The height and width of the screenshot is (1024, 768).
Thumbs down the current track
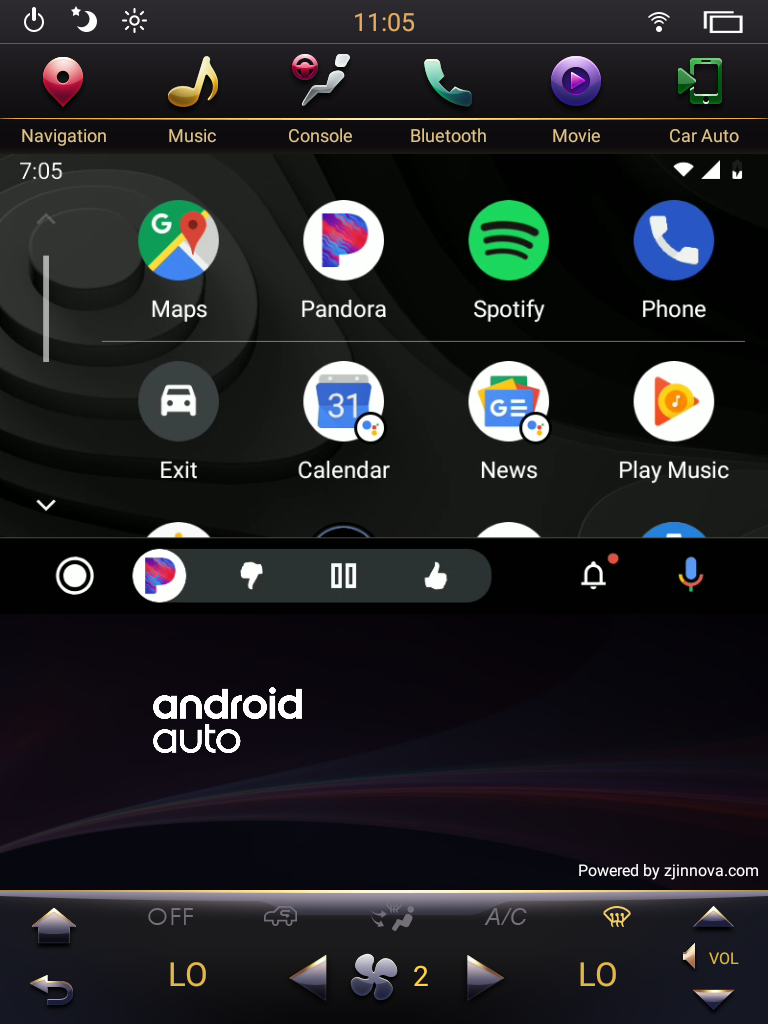[251, 576]
